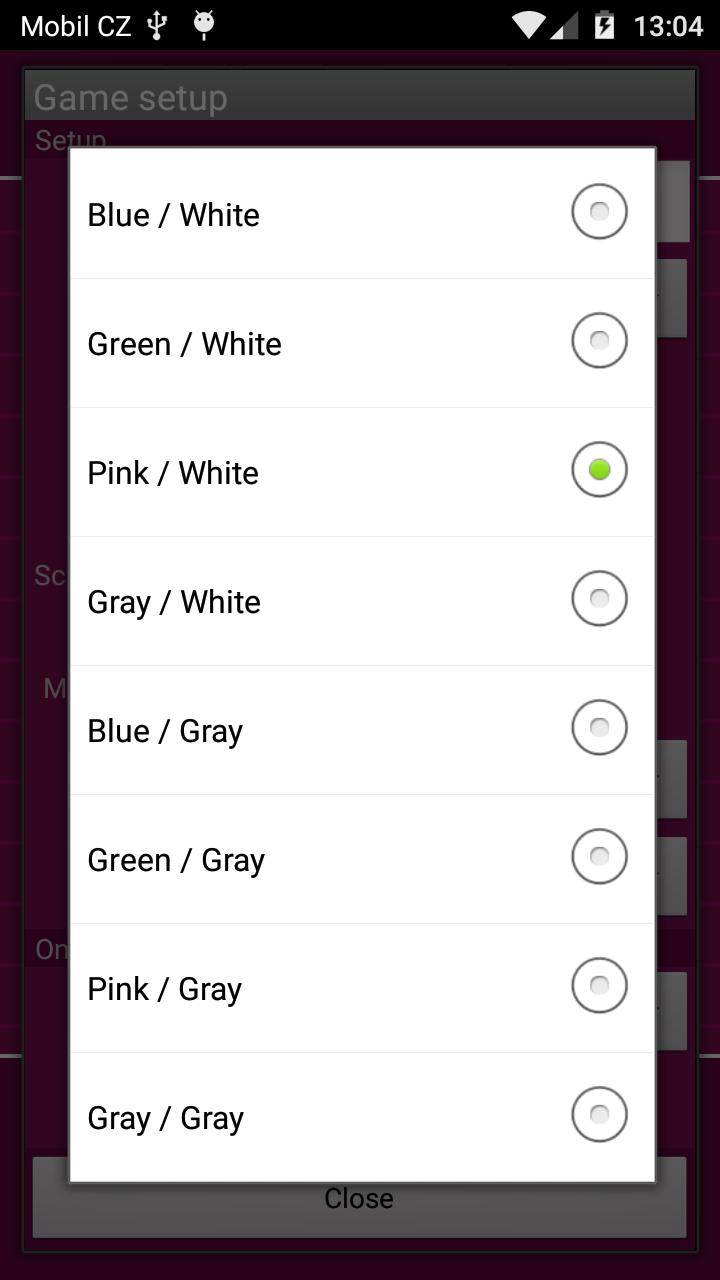
Task: Tap the selected Pink / White option
Action: pyautogui.click(x=362, y=472)
